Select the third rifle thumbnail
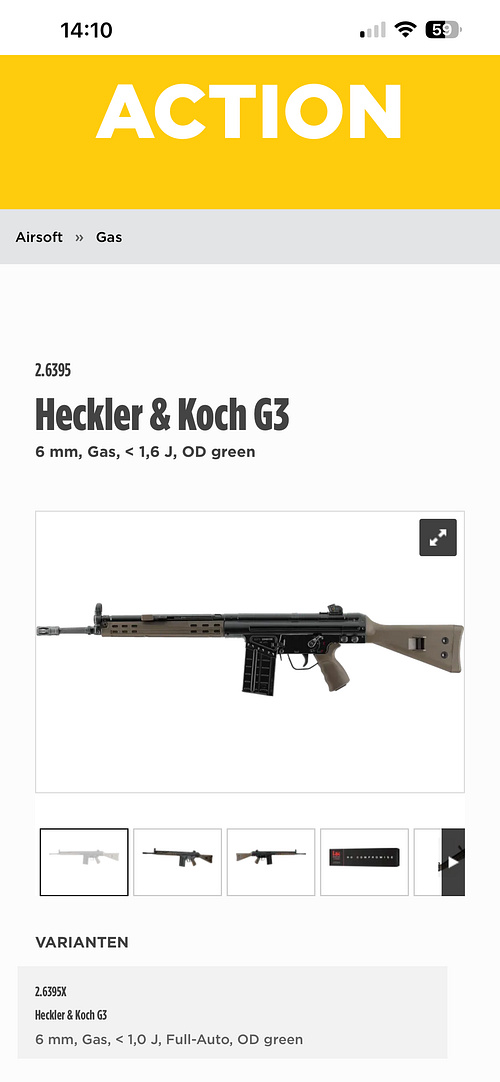 271,862
